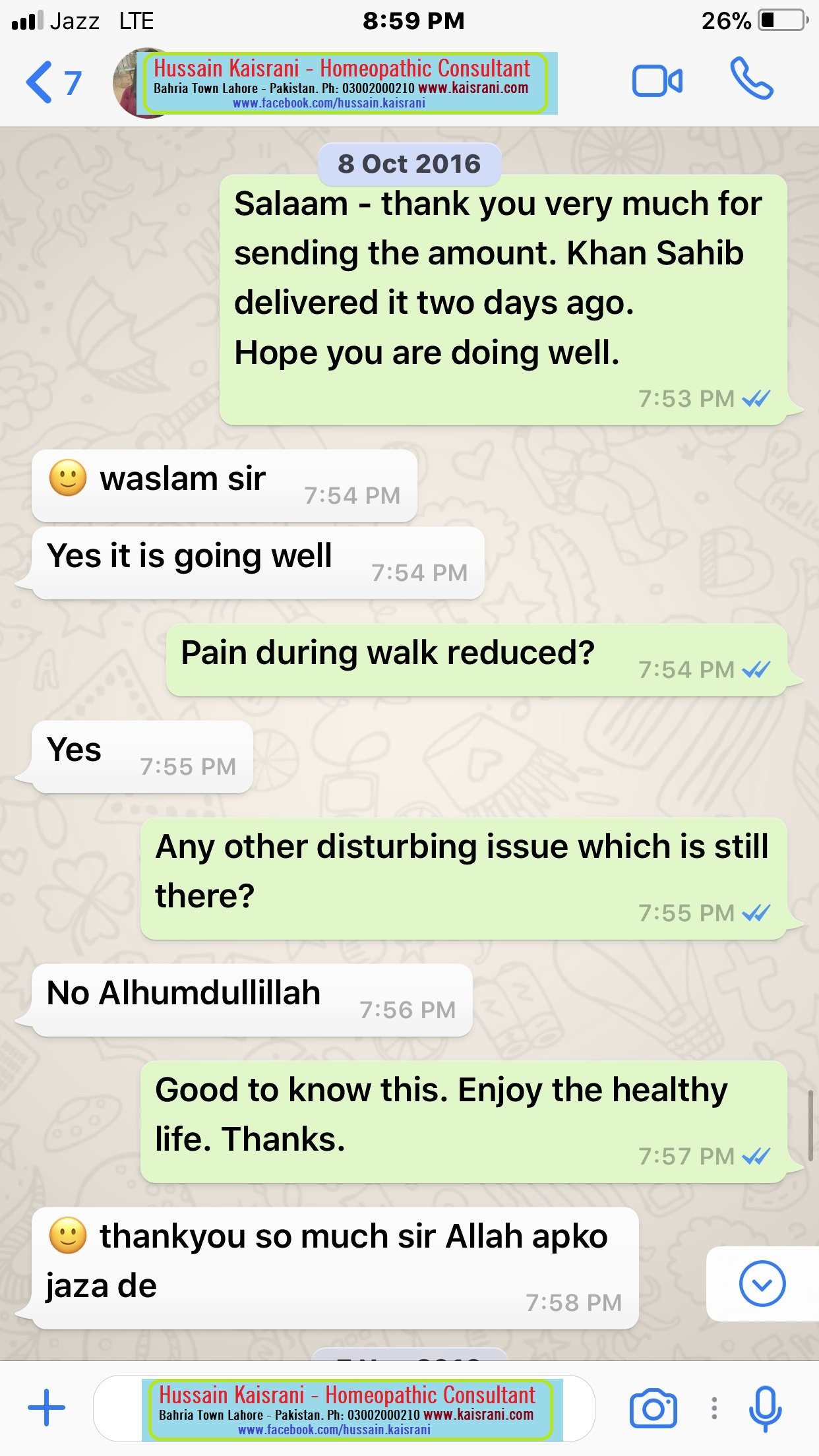Open contact info from the header
Viewport: 819px width, 1456px height.
tap(343, 83)
